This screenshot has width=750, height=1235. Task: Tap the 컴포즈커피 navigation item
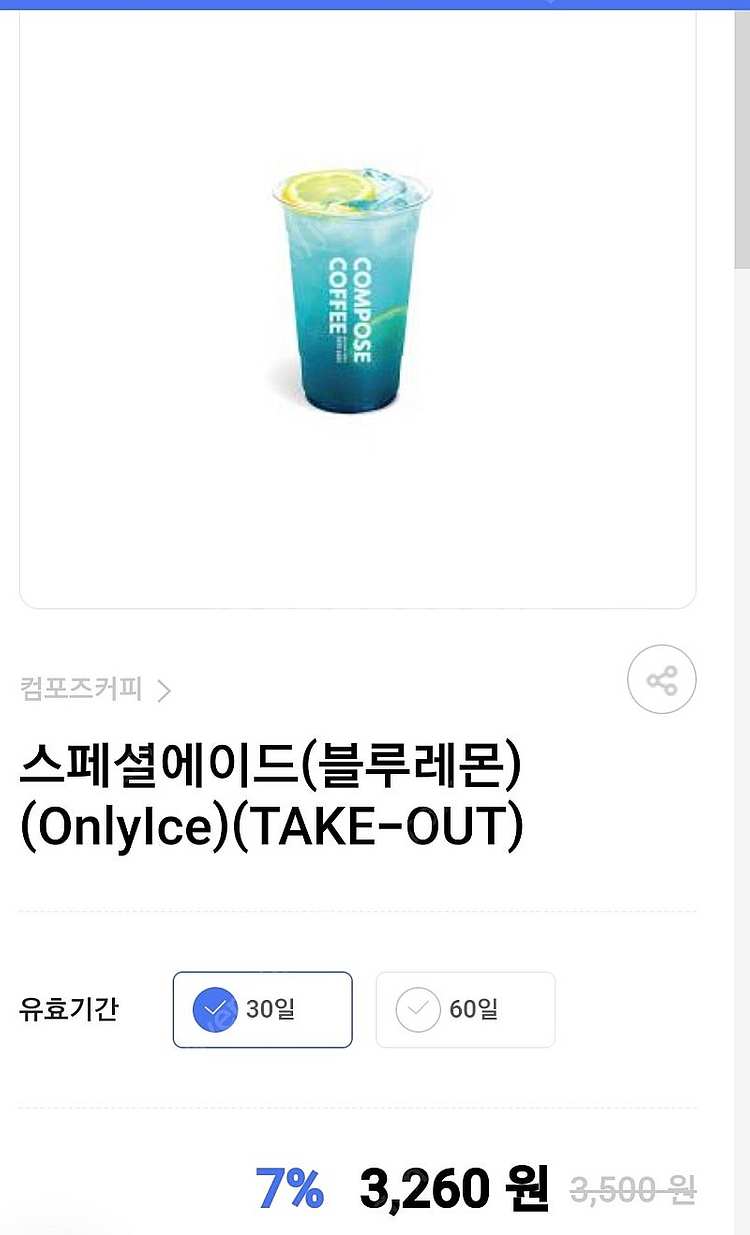click(x=80, y=690)
